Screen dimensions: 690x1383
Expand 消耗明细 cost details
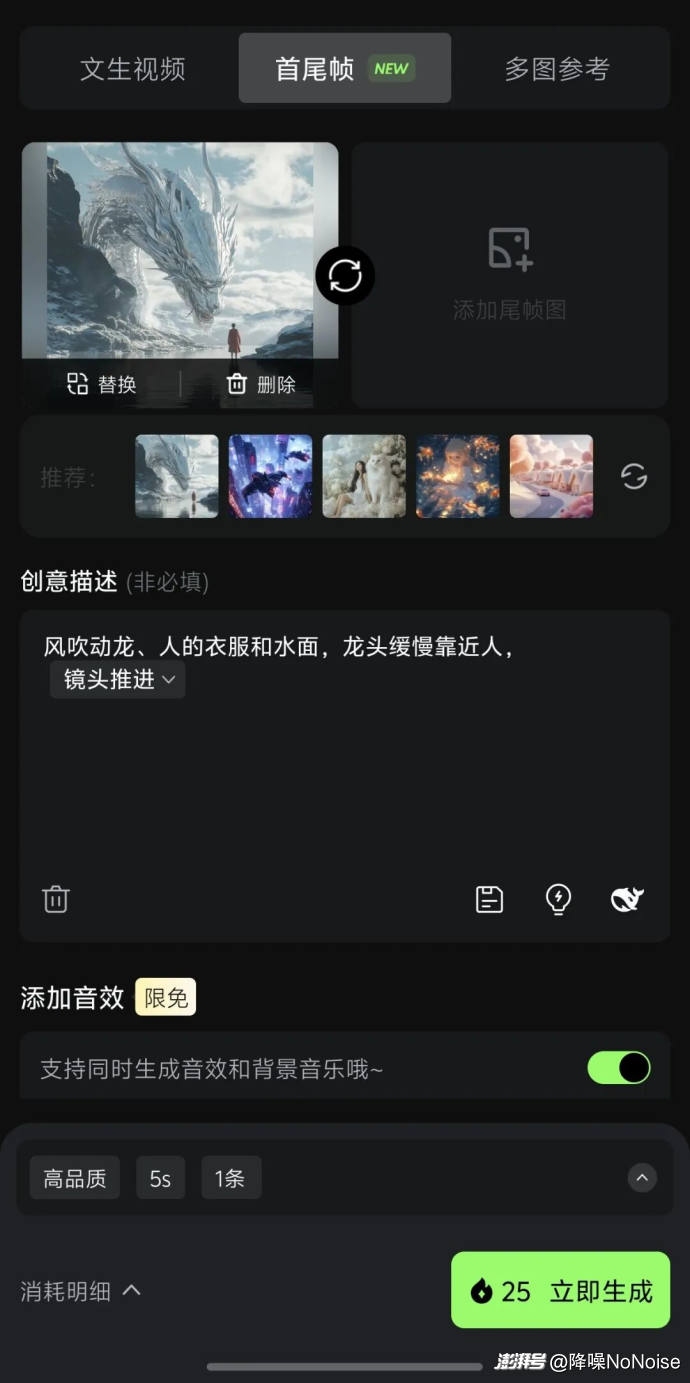point(80,1291)
